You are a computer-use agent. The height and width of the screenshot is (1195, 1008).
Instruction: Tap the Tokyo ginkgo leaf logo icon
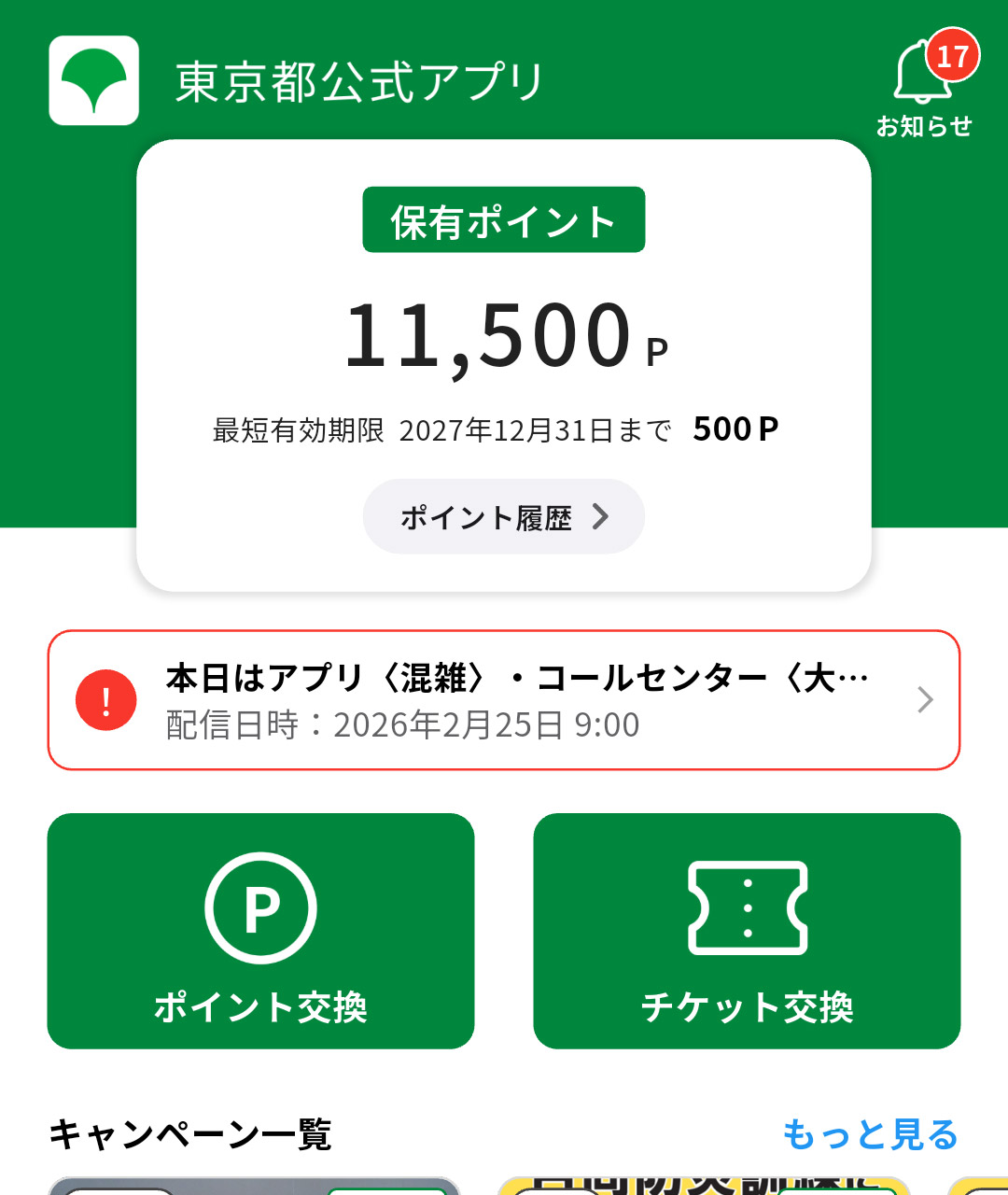[x=93, y=80]
